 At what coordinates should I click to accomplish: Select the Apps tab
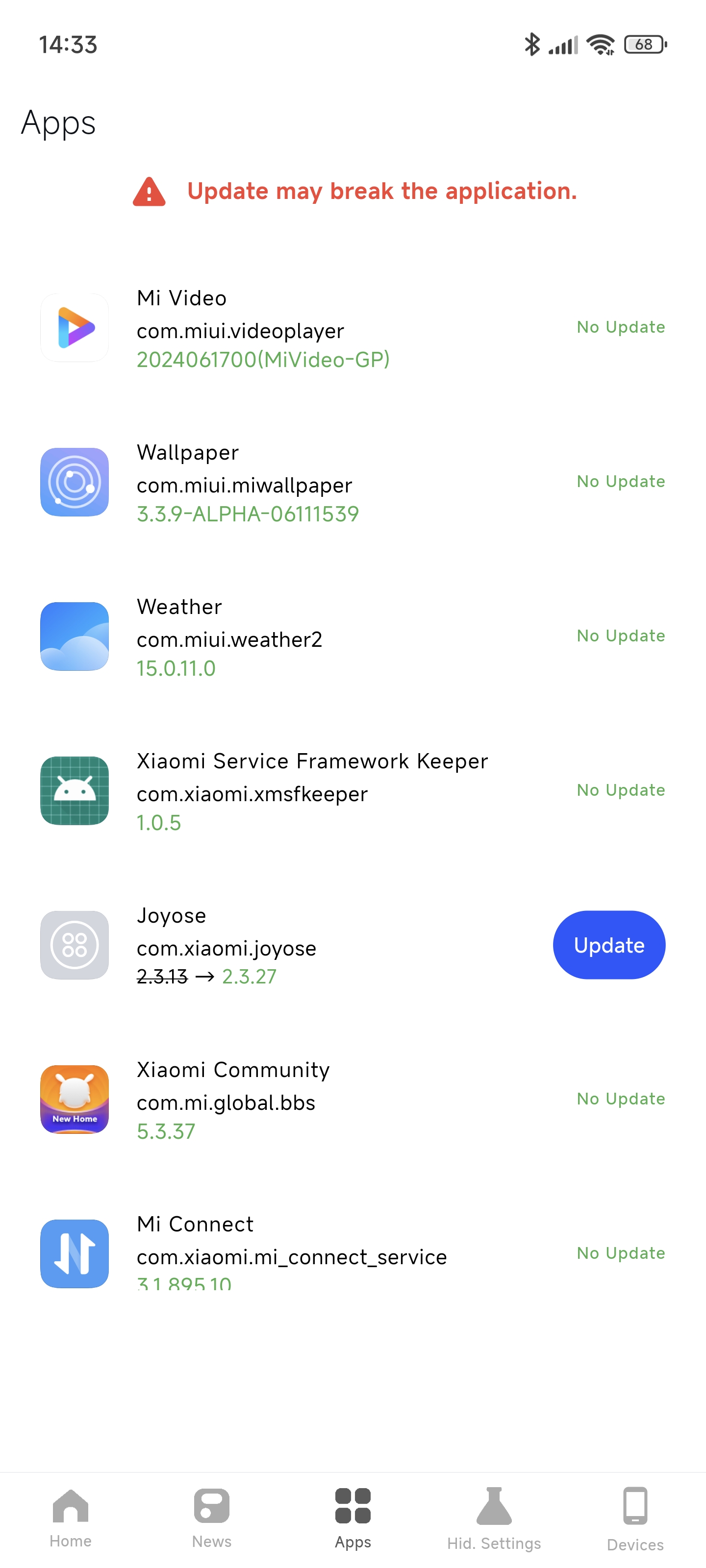click(x=353, y=1518)
